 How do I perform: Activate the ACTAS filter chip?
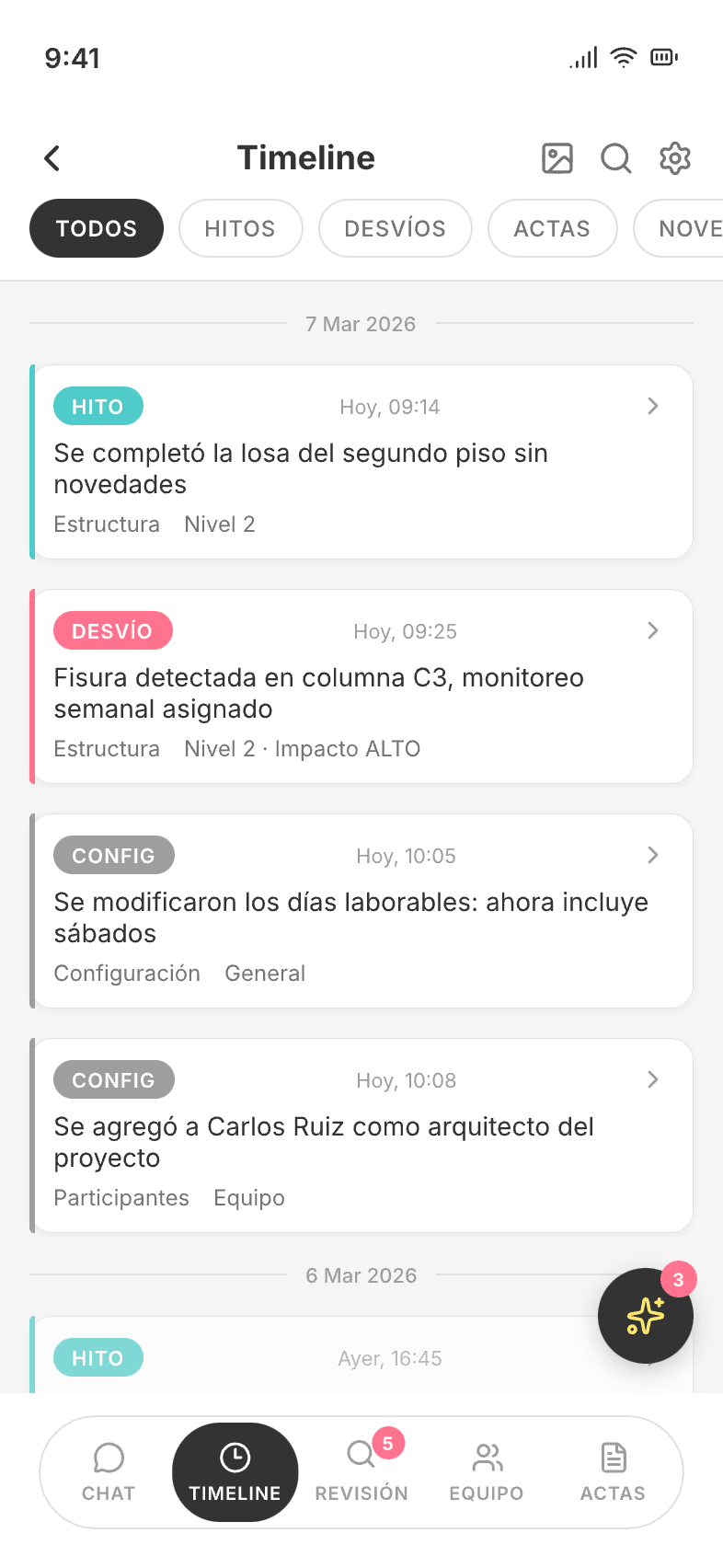click(552, 227)
